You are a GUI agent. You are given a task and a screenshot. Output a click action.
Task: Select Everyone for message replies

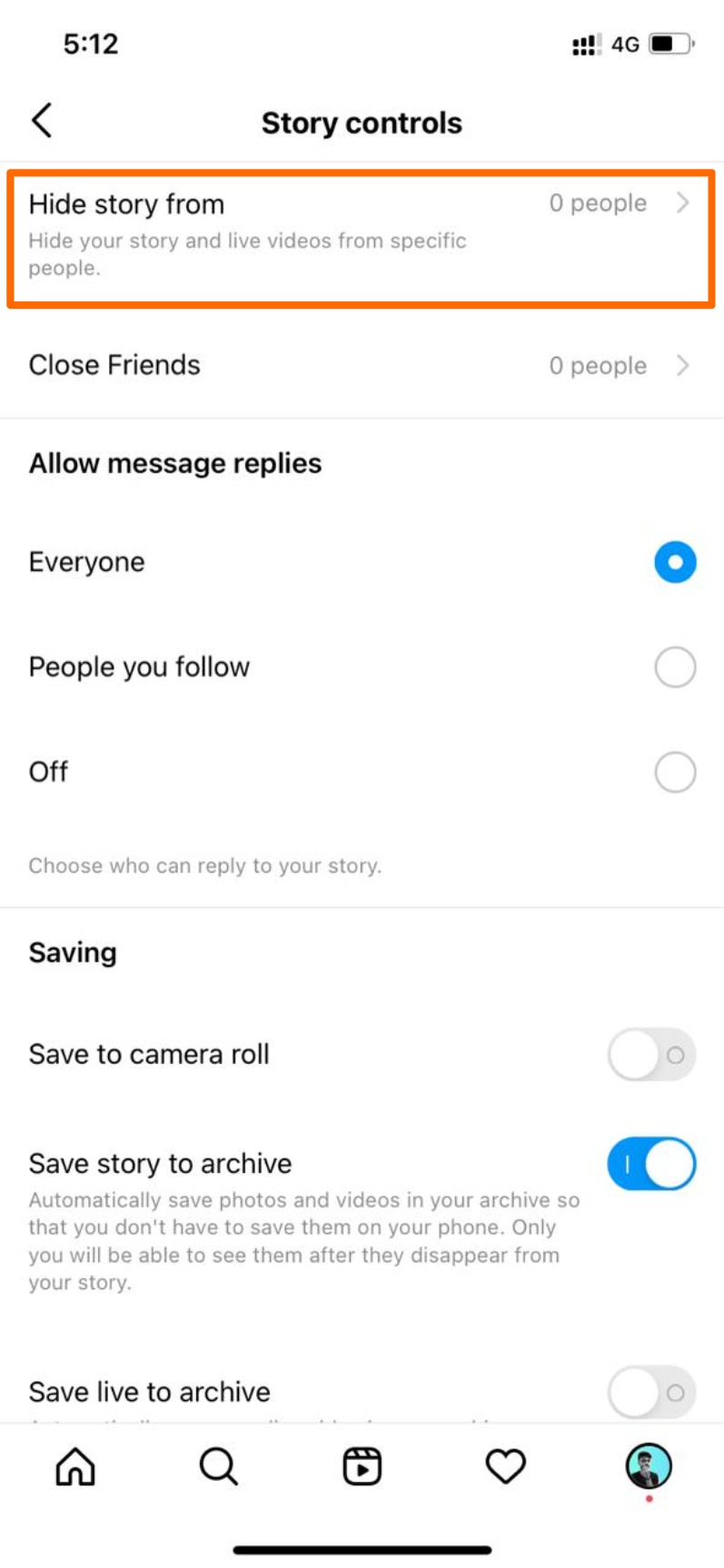[x=675, y=562]
